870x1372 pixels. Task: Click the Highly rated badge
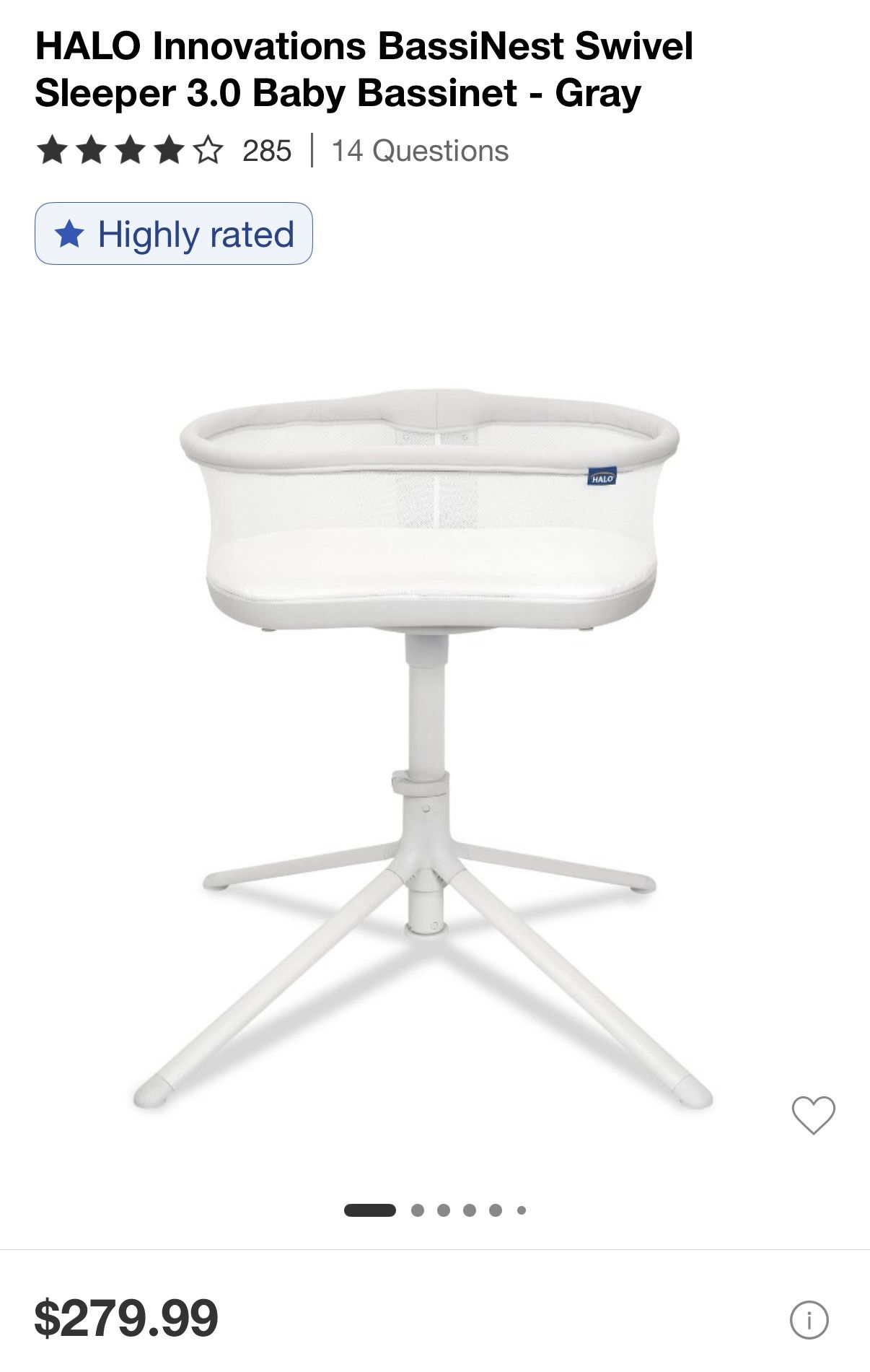tap(173, 234)
